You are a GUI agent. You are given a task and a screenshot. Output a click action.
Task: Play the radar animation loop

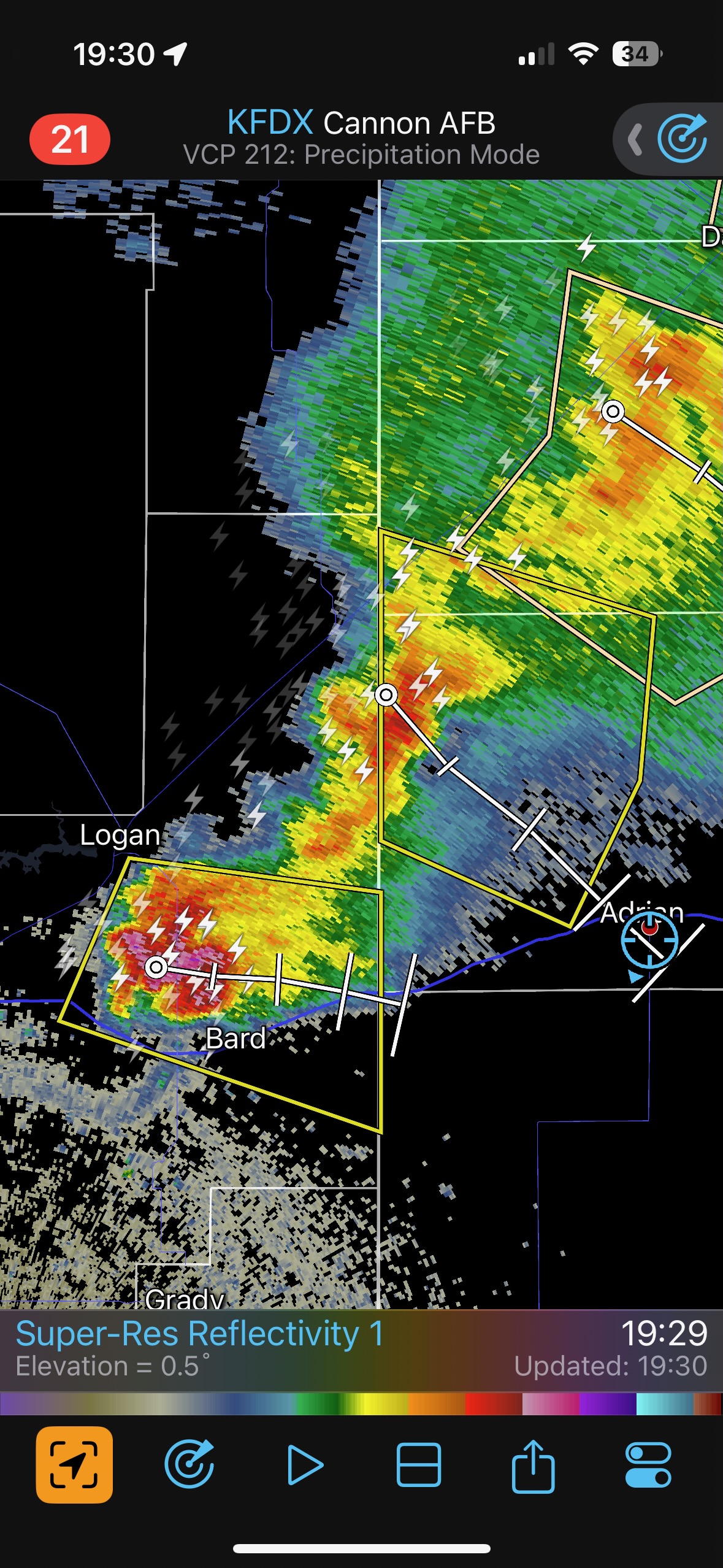click(305, 1464)
